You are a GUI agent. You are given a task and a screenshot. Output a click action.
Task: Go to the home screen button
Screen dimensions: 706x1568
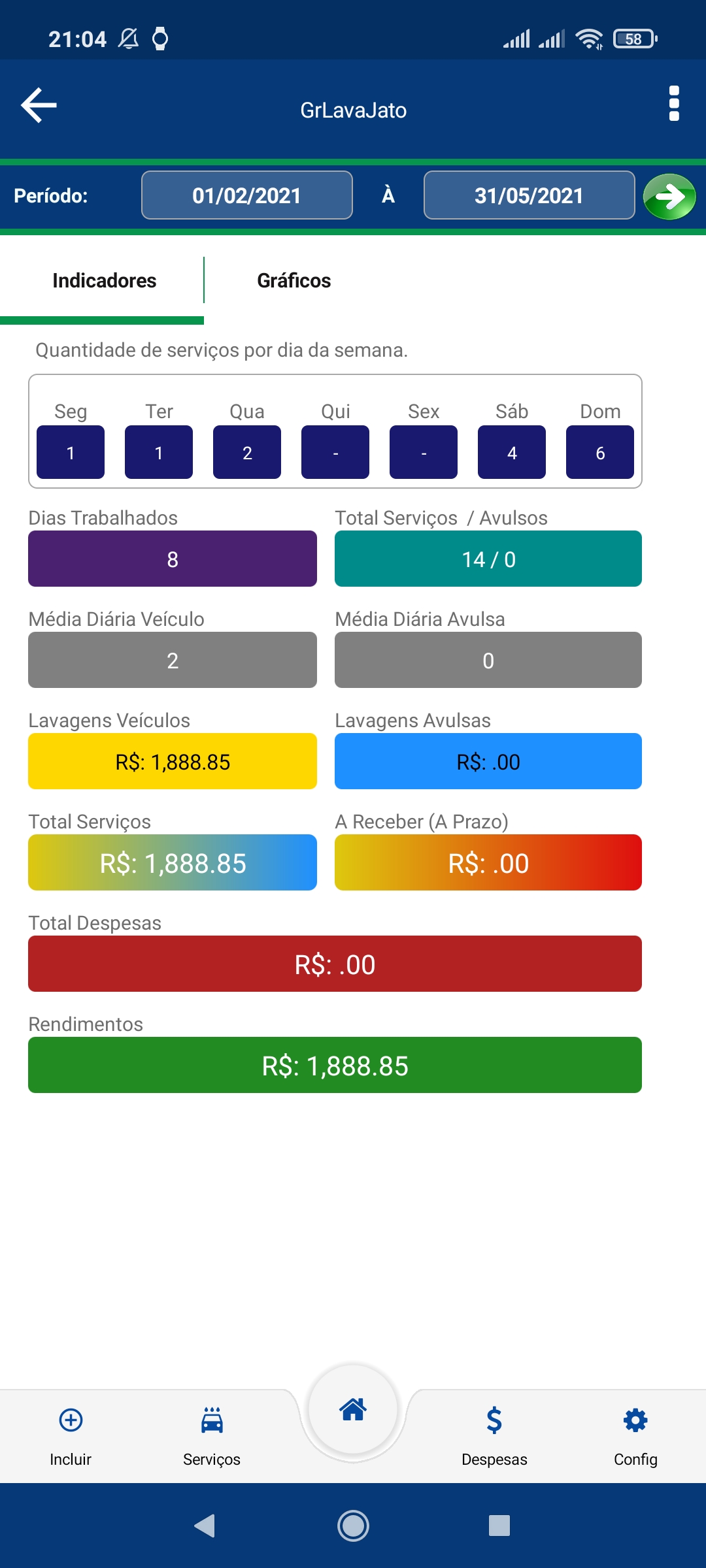click(353, 1411)
